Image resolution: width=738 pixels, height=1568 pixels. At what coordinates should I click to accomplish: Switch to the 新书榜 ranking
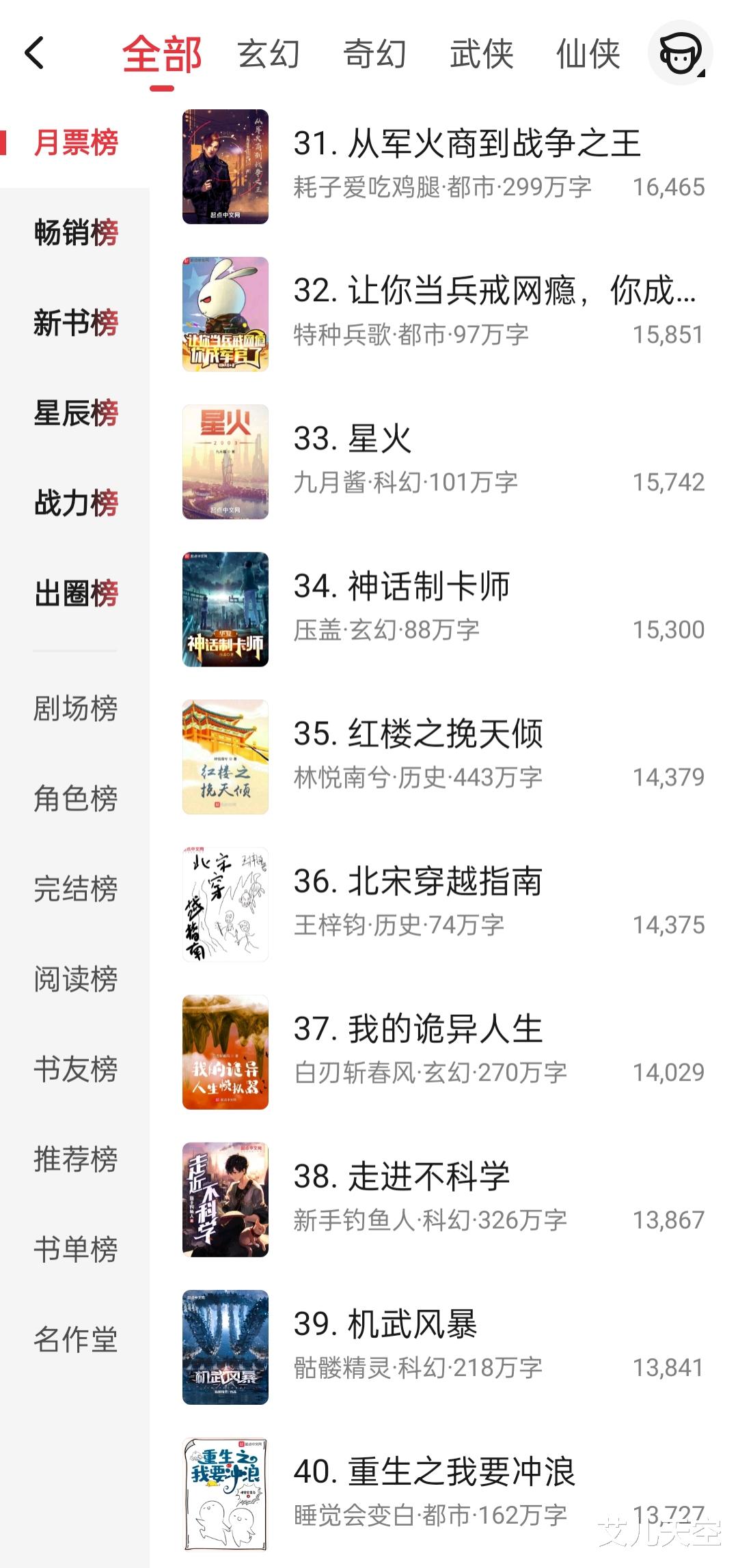(x=76, y=322)
